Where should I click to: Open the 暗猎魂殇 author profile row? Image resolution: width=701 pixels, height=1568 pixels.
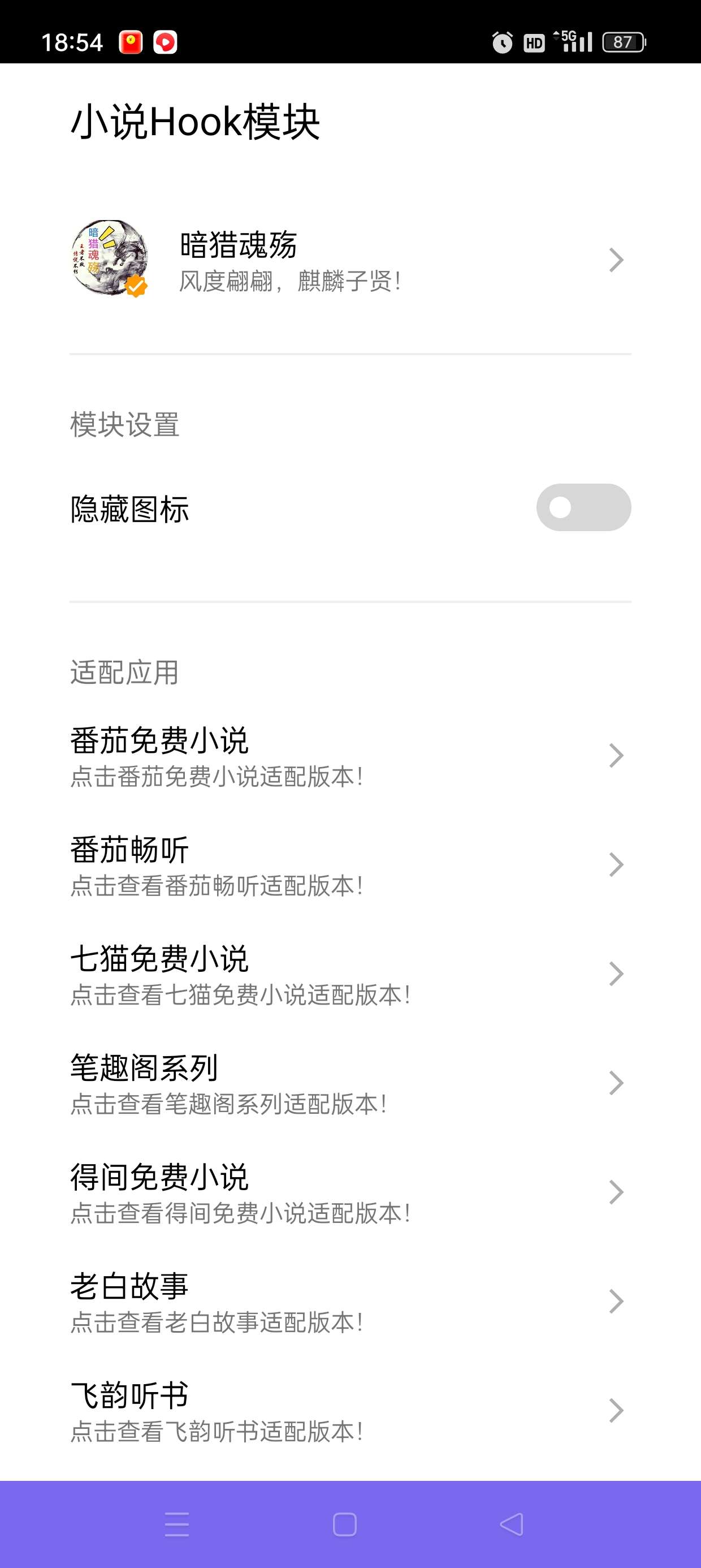click(x=350, y=261)
